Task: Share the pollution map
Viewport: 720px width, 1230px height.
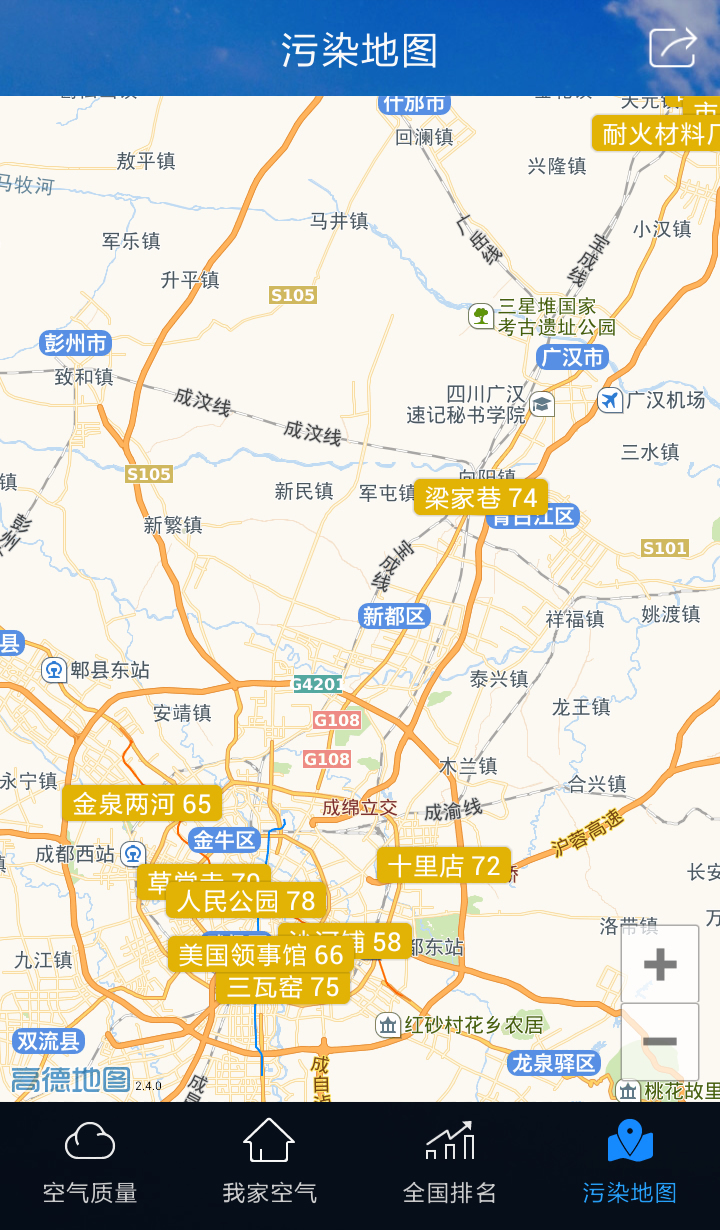Action: pos(672,48)
